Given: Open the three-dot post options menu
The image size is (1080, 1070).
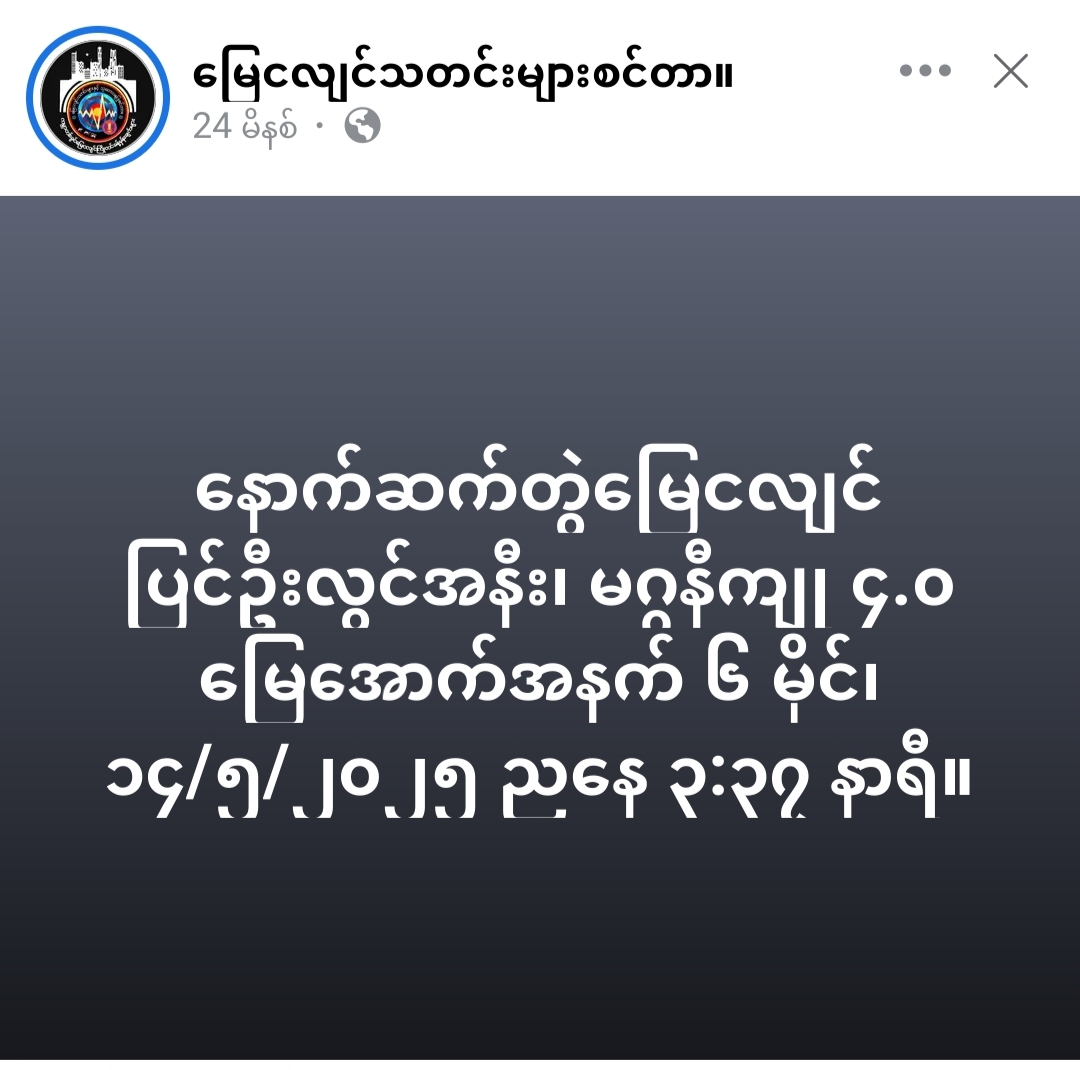Looking at the screenshot, I should point(924,71).
